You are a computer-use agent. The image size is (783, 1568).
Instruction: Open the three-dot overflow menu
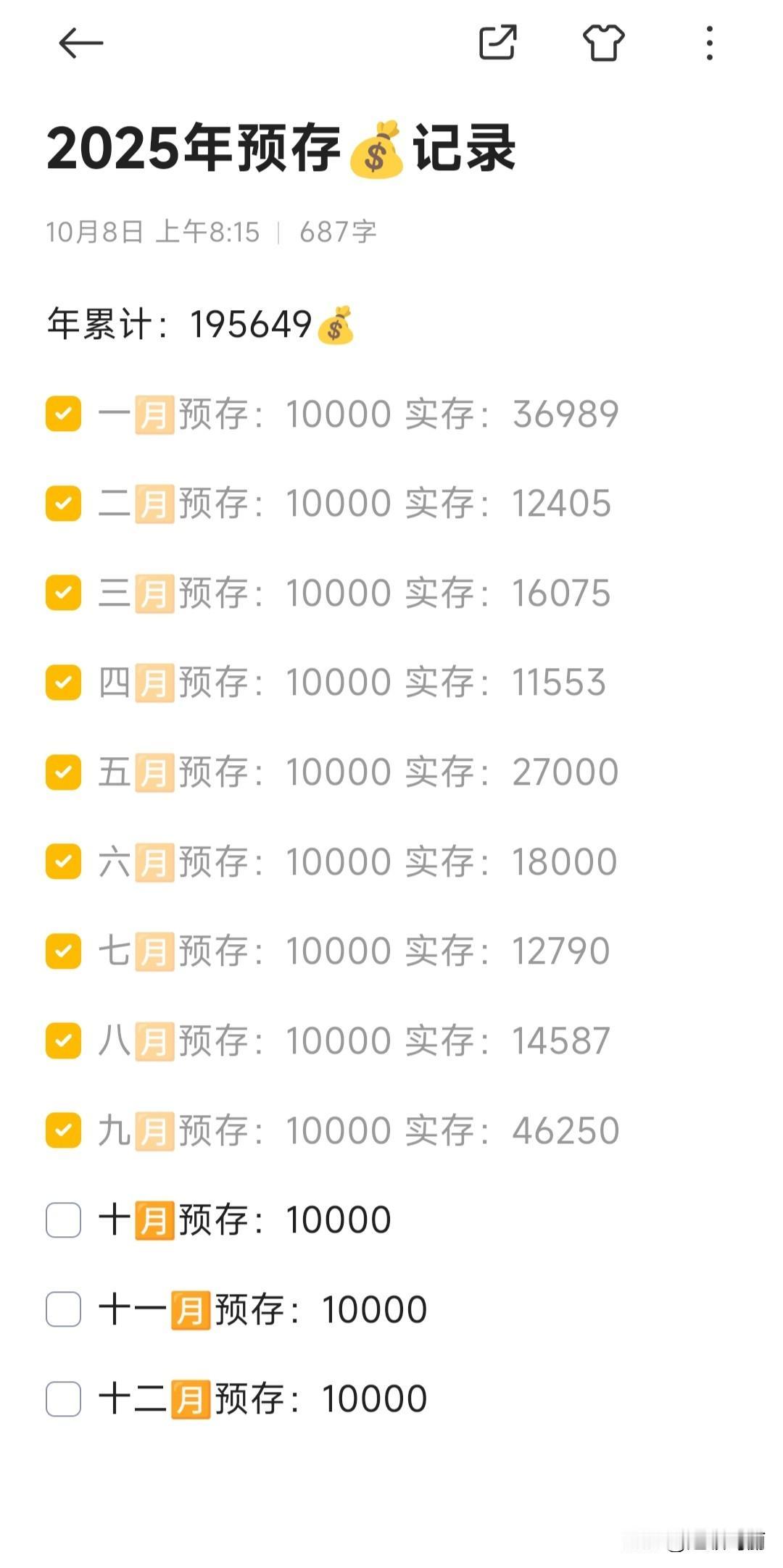(x=709, y=43)
